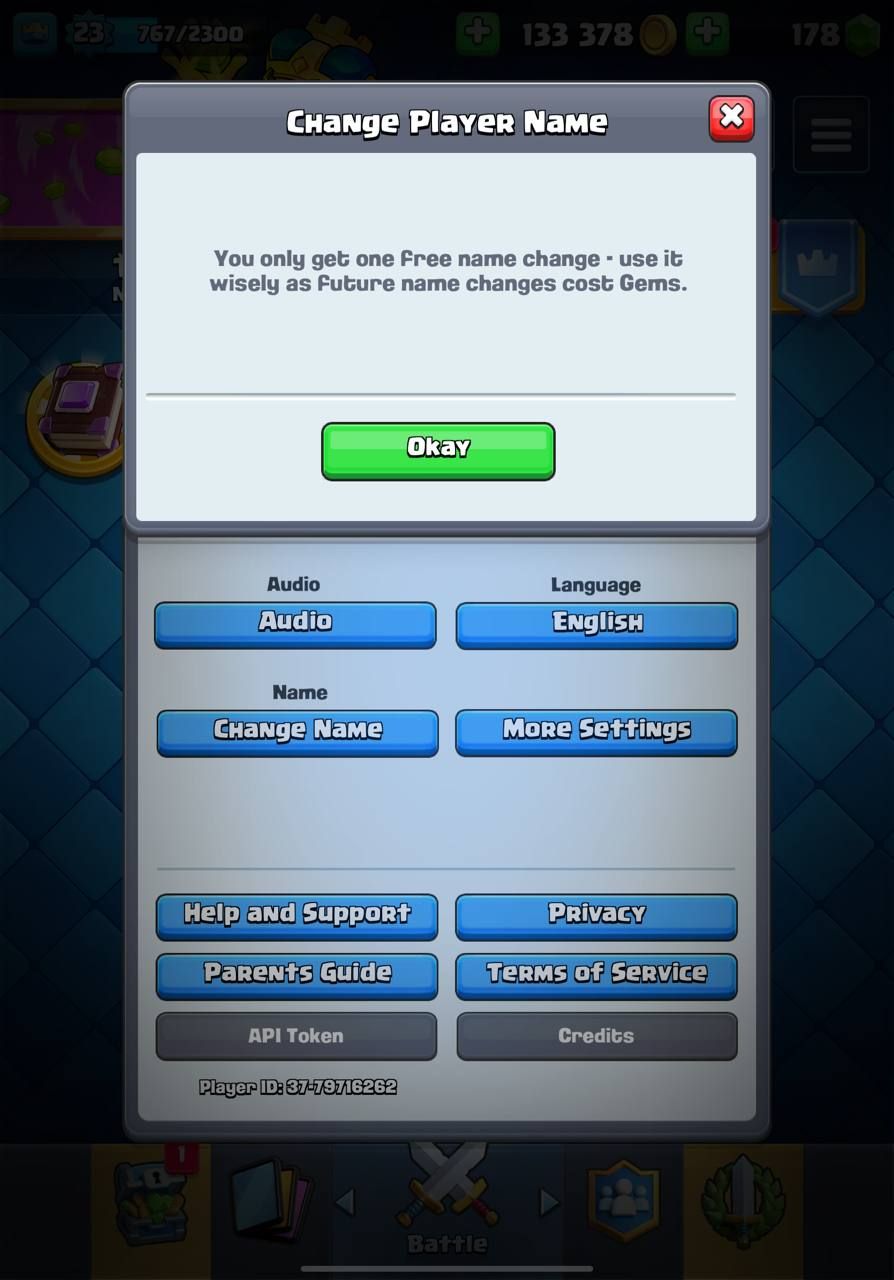Image resolution: width=894 pixels, height=1280 pixels.
Task: Read the Terms of Service
Action: [596, 975]
